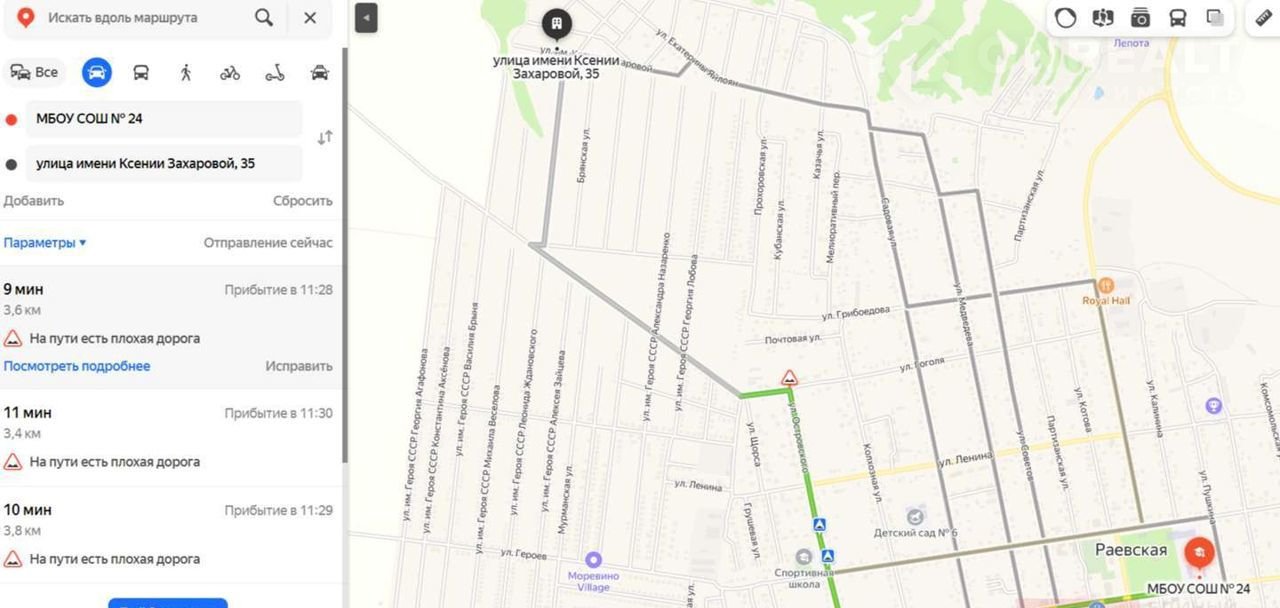Tap the search magnifier icon
The image size is (1280, 608).
[263, 18]
